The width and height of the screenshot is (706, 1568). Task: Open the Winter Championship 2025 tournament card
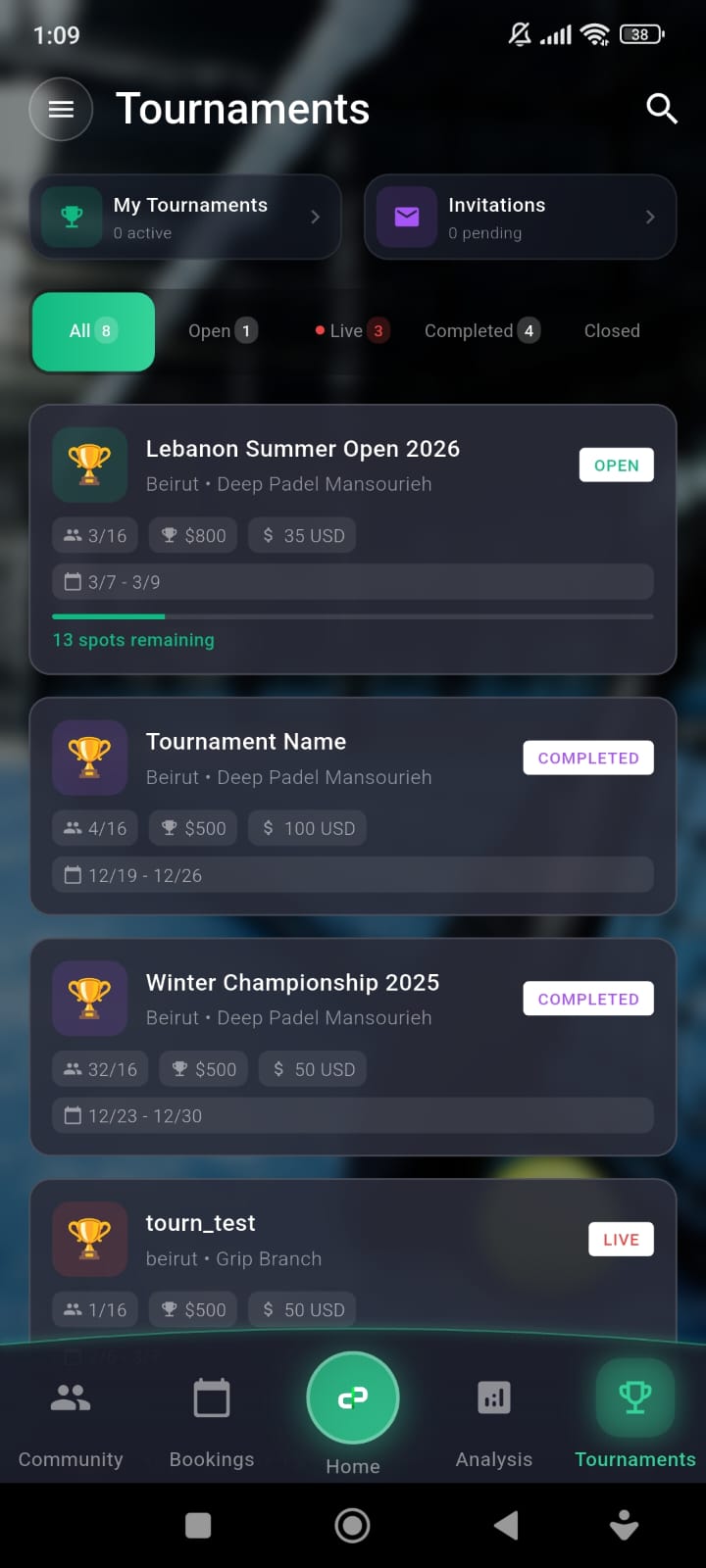[x=353, y=1047]
